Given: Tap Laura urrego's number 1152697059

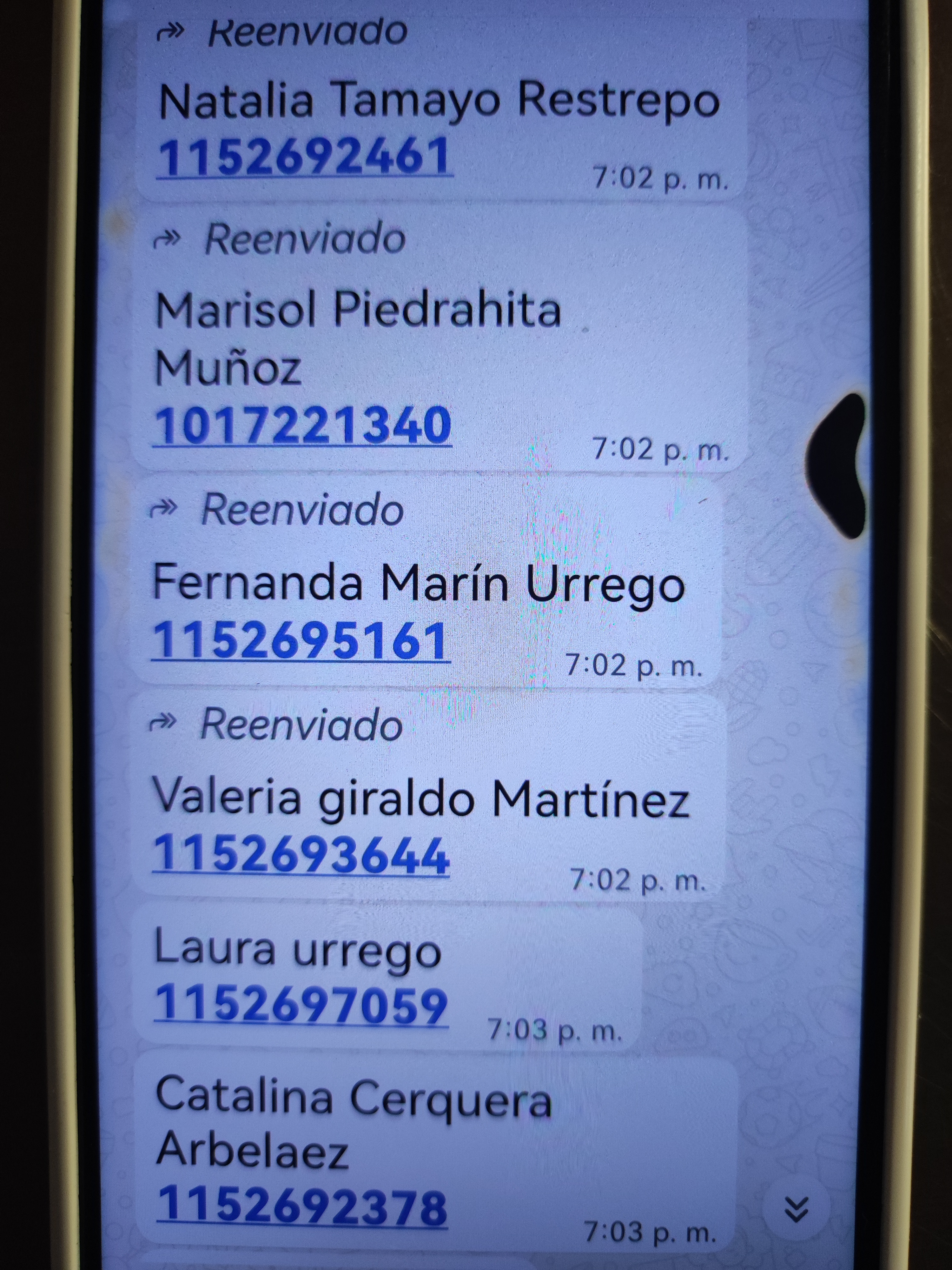Looking at the screenshot, I should click(301, 1005).
